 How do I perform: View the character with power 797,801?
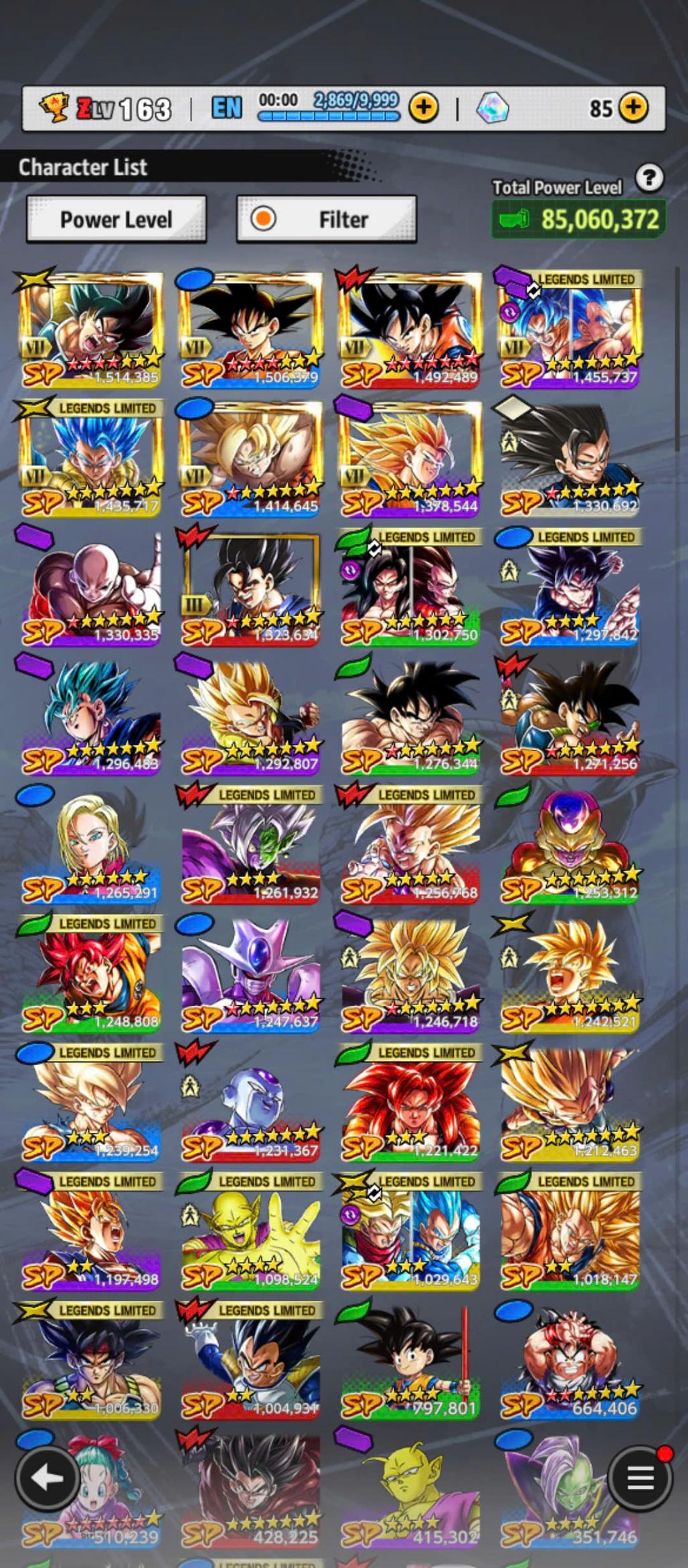pos(410,1361)
